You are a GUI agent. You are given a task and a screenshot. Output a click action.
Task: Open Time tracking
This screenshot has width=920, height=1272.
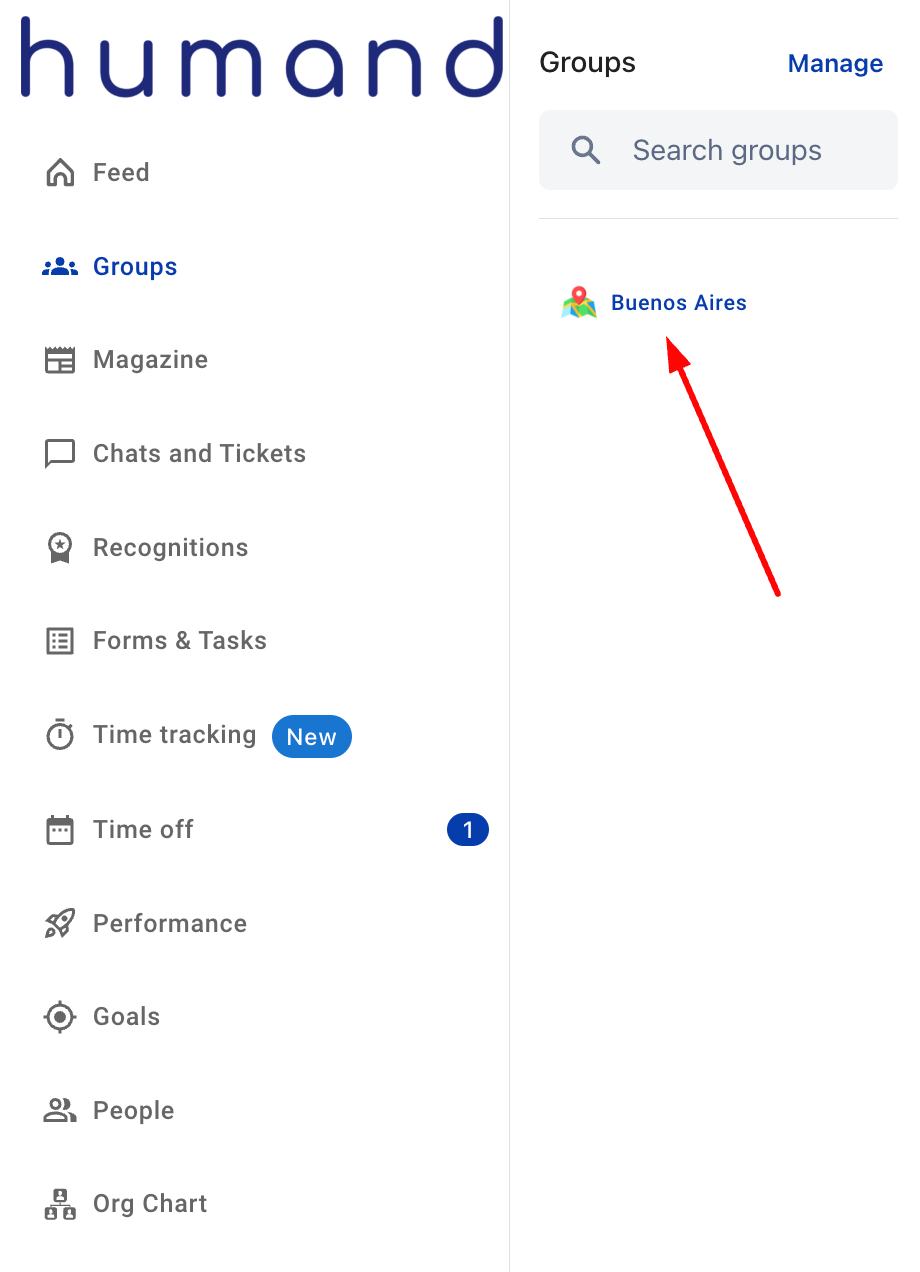click(x=174, y=735)
